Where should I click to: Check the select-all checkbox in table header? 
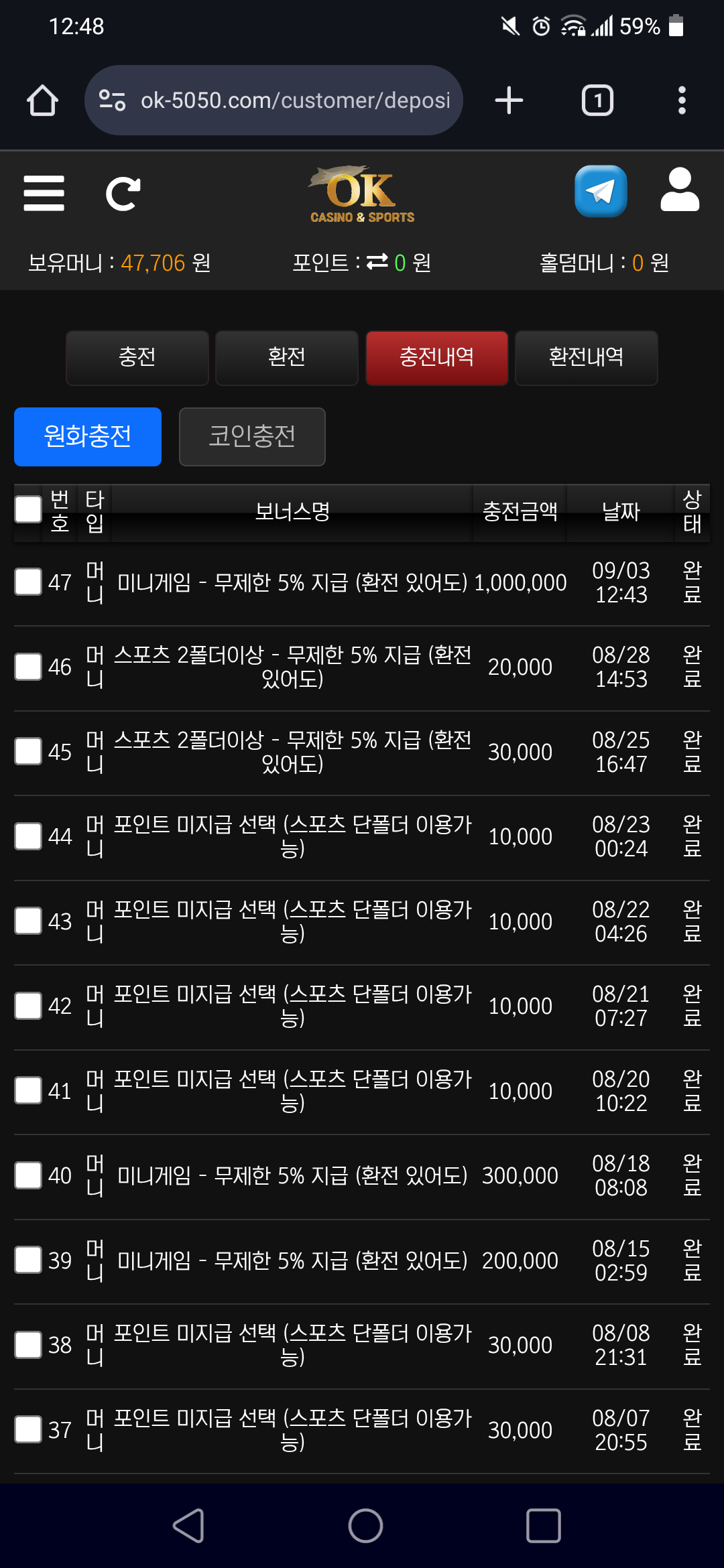[28, 509]
